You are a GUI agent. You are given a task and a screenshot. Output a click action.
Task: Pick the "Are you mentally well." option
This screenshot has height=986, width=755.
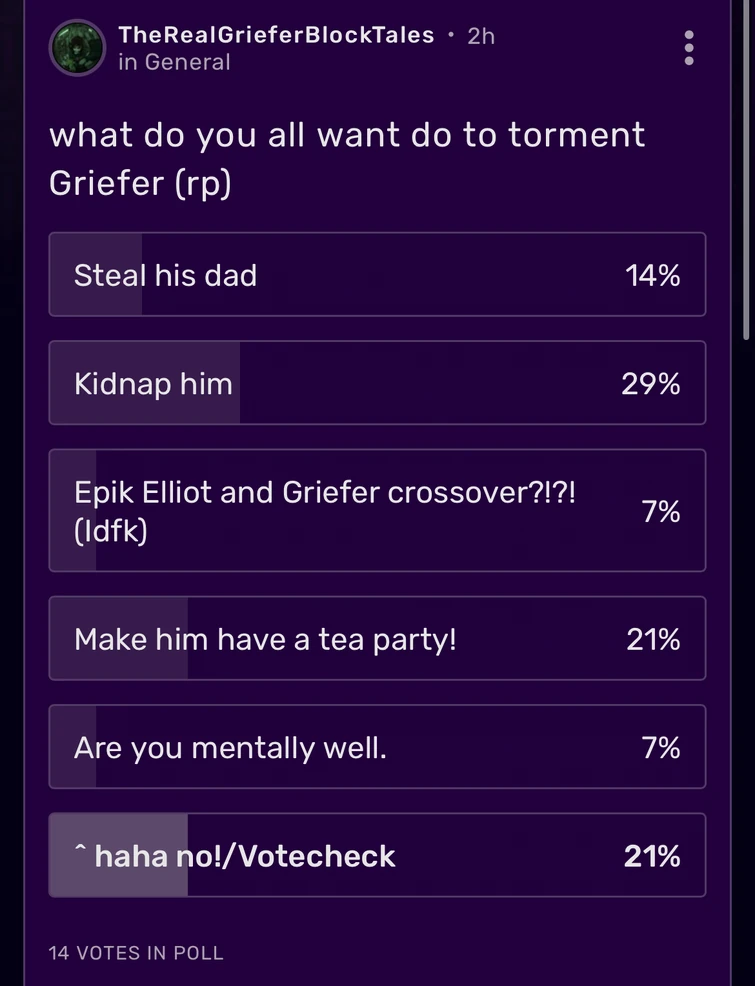[x=377, y=746]
